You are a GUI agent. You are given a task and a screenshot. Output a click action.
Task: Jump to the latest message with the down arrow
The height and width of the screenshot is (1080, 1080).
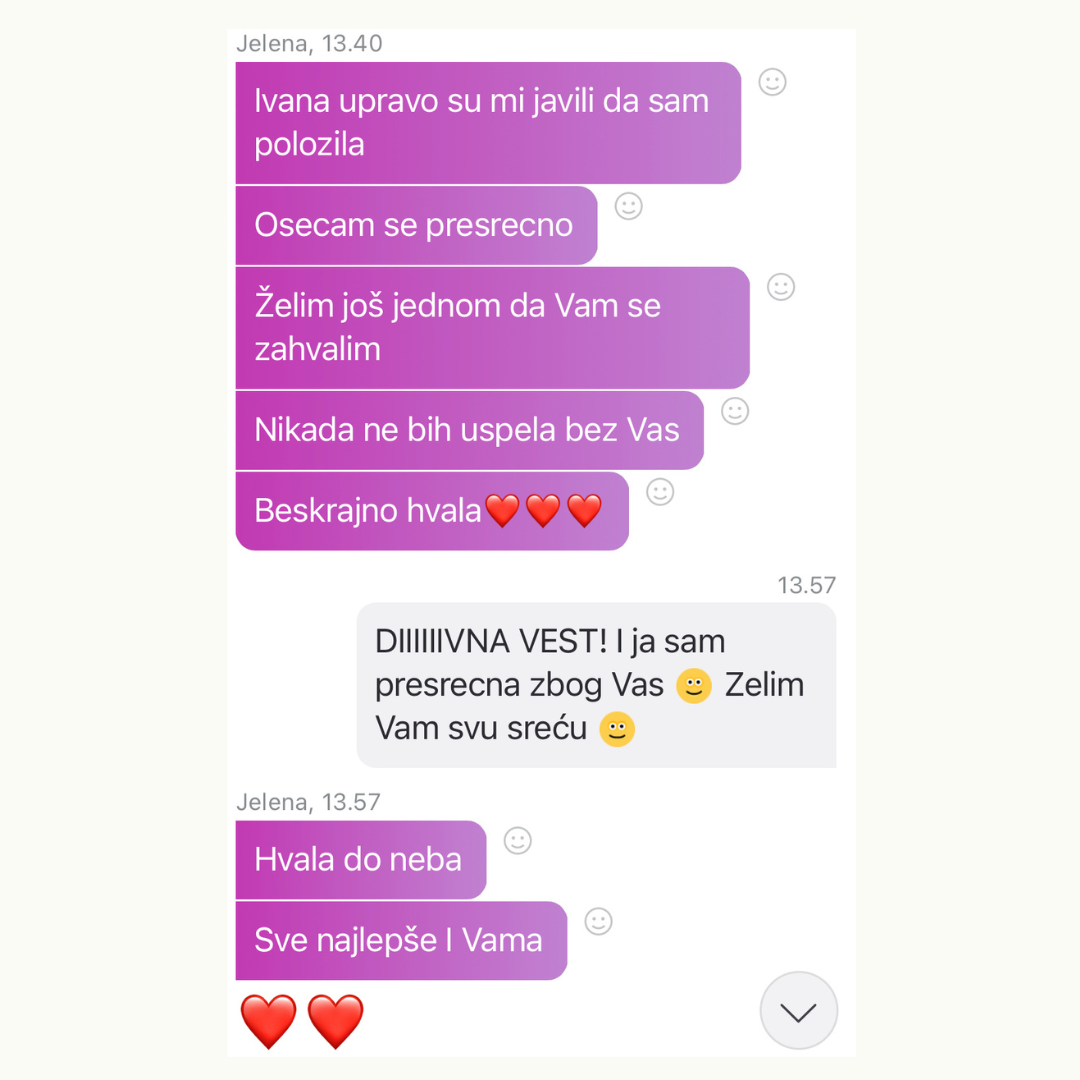click(798, 1011)
